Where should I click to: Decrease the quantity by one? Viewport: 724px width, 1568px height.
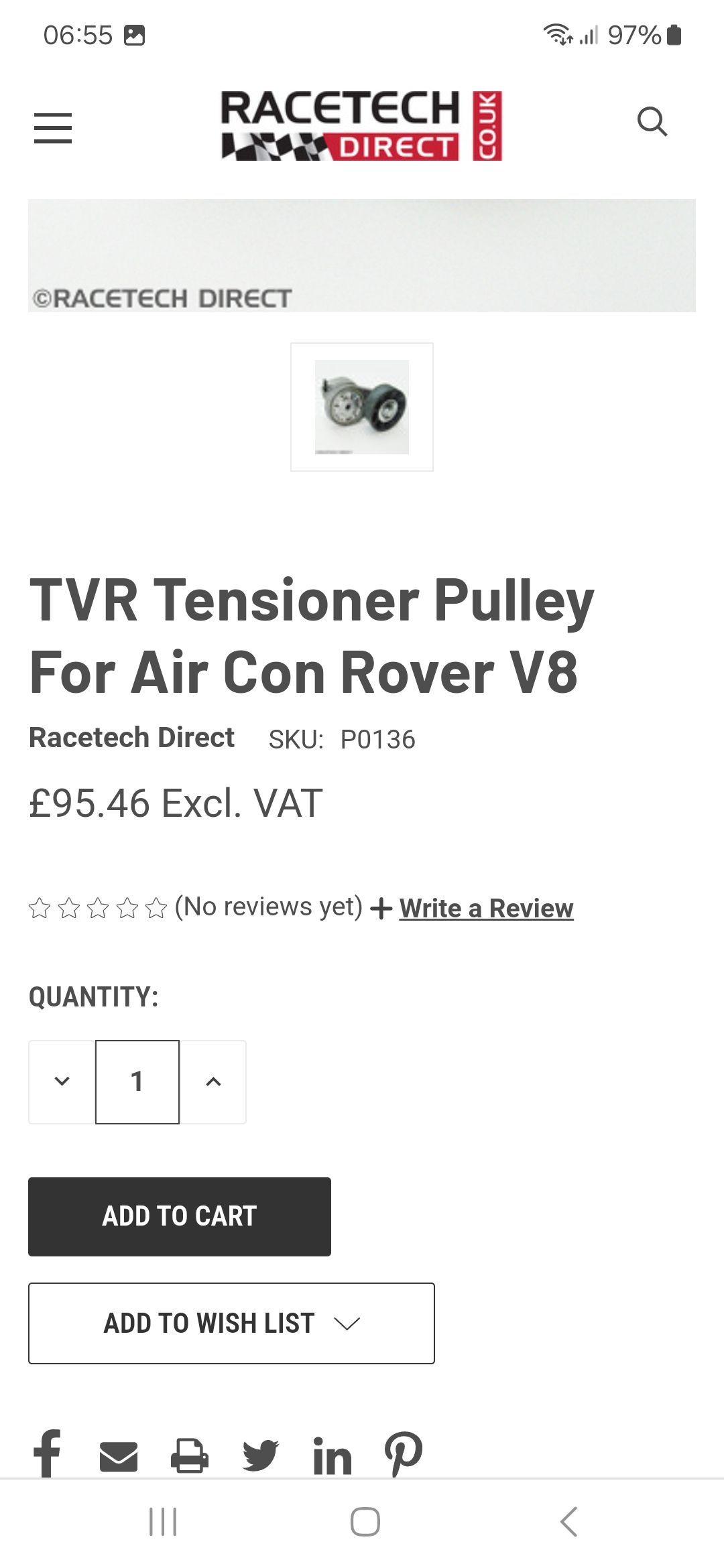pos(62,1082)
